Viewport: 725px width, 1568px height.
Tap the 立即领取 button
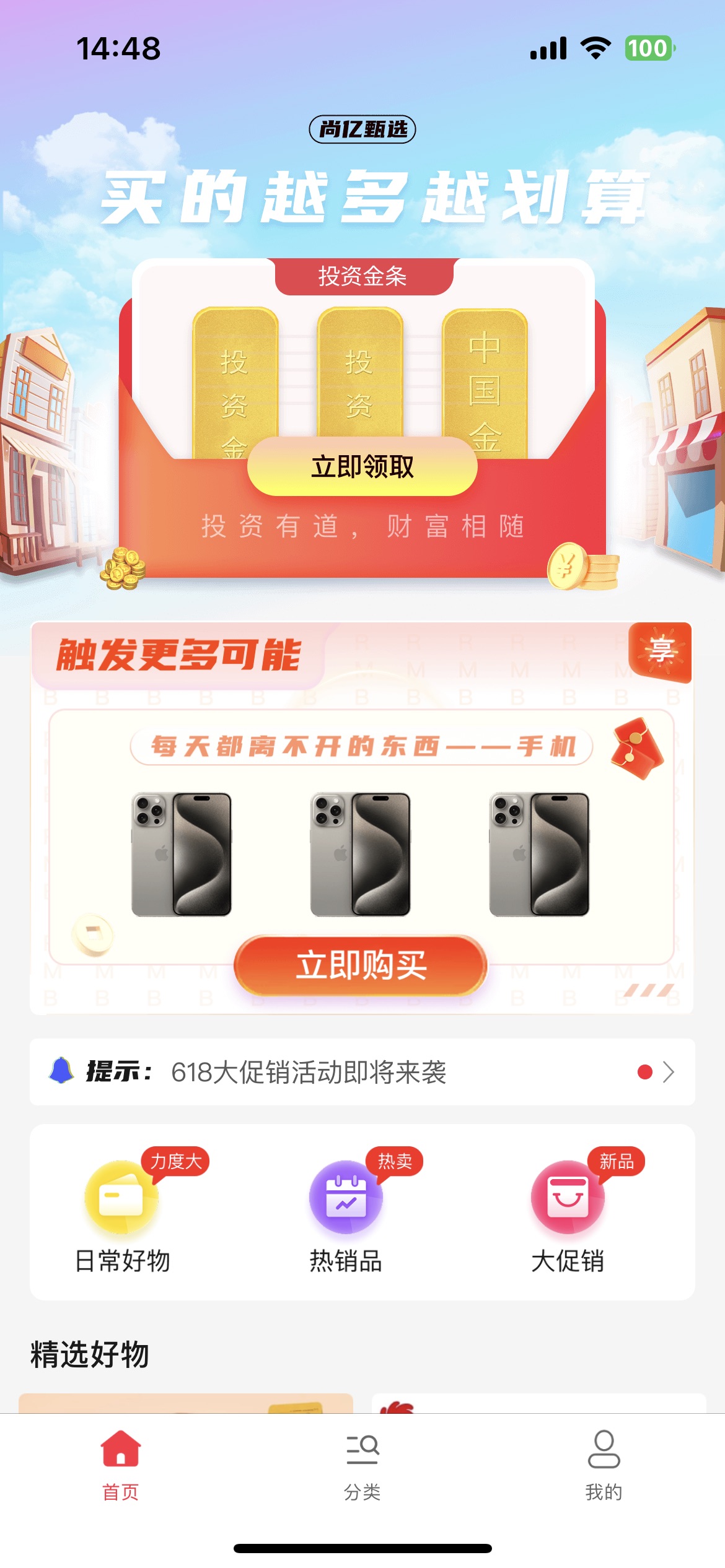[362, 466]
